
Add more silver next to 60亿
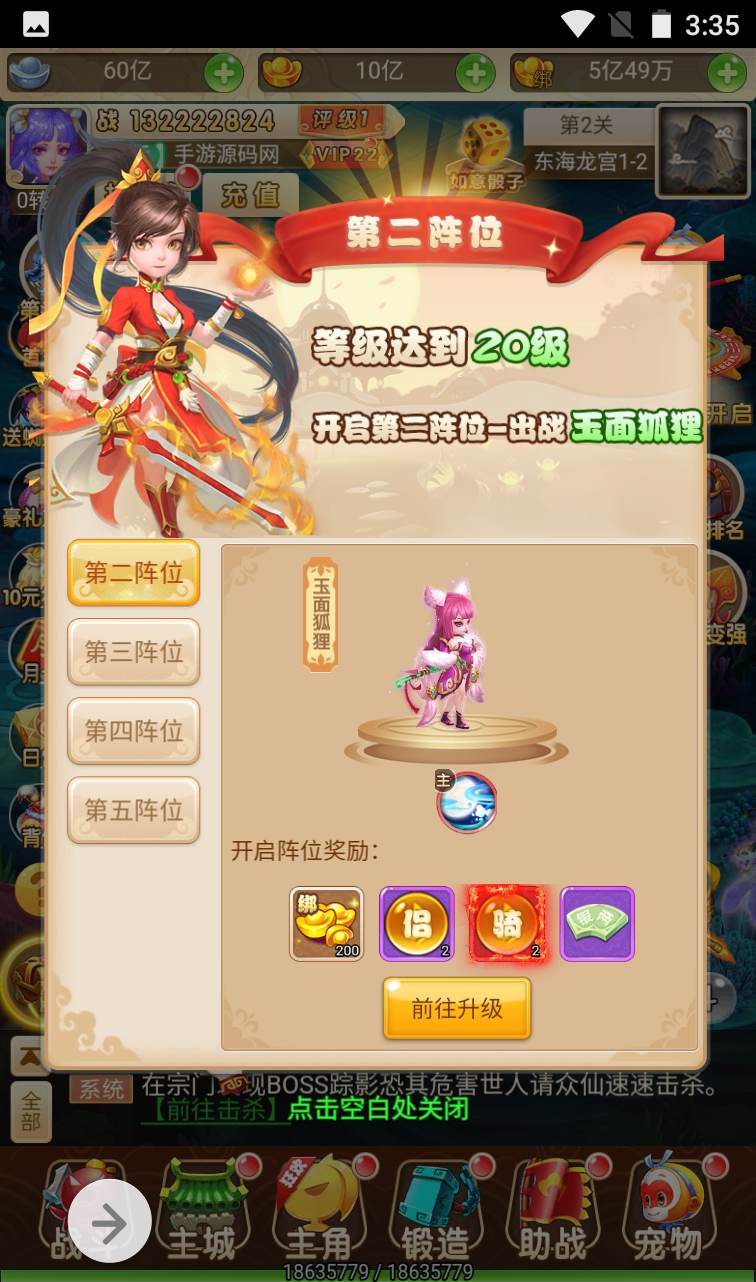click(x=223, y=72)
